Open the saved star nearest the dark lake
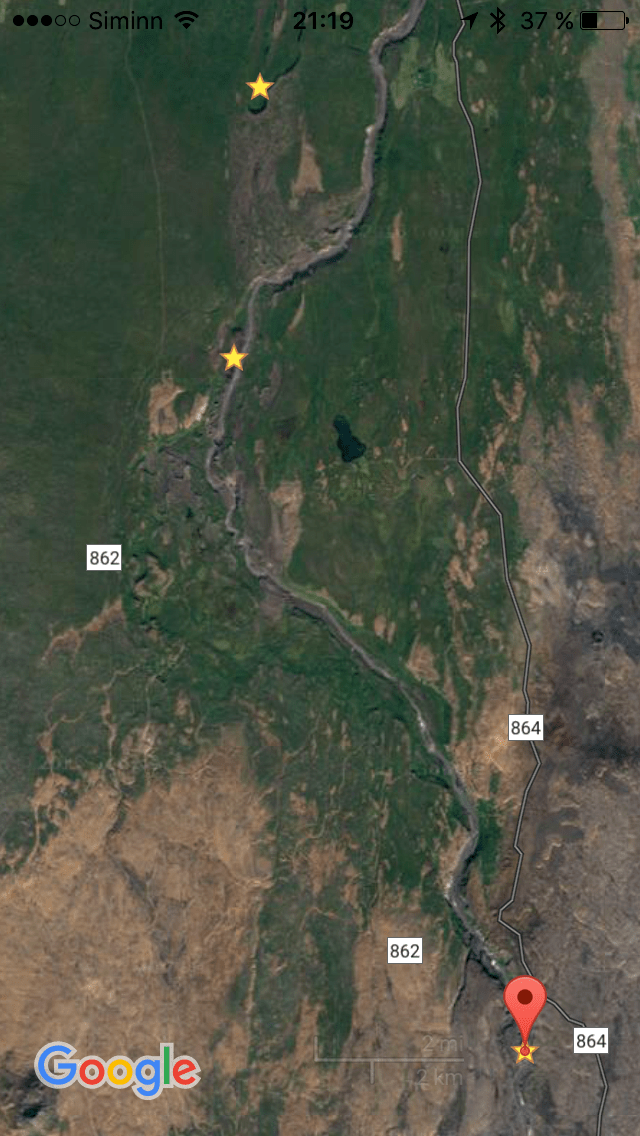Screen dimensions: 640x1136 [234, 358]
